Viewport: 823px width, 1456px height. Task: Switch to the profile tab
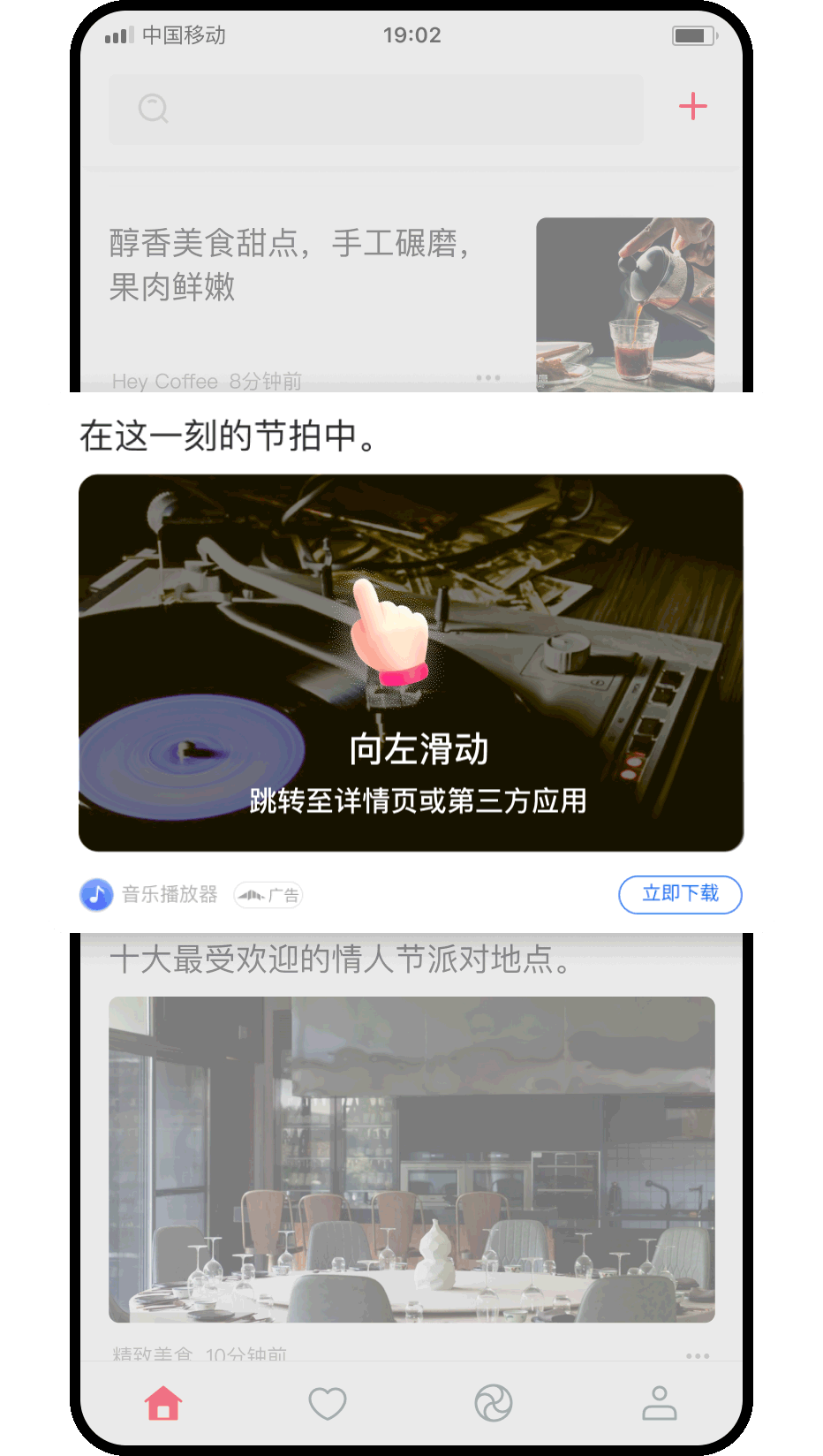[659, 1403]
